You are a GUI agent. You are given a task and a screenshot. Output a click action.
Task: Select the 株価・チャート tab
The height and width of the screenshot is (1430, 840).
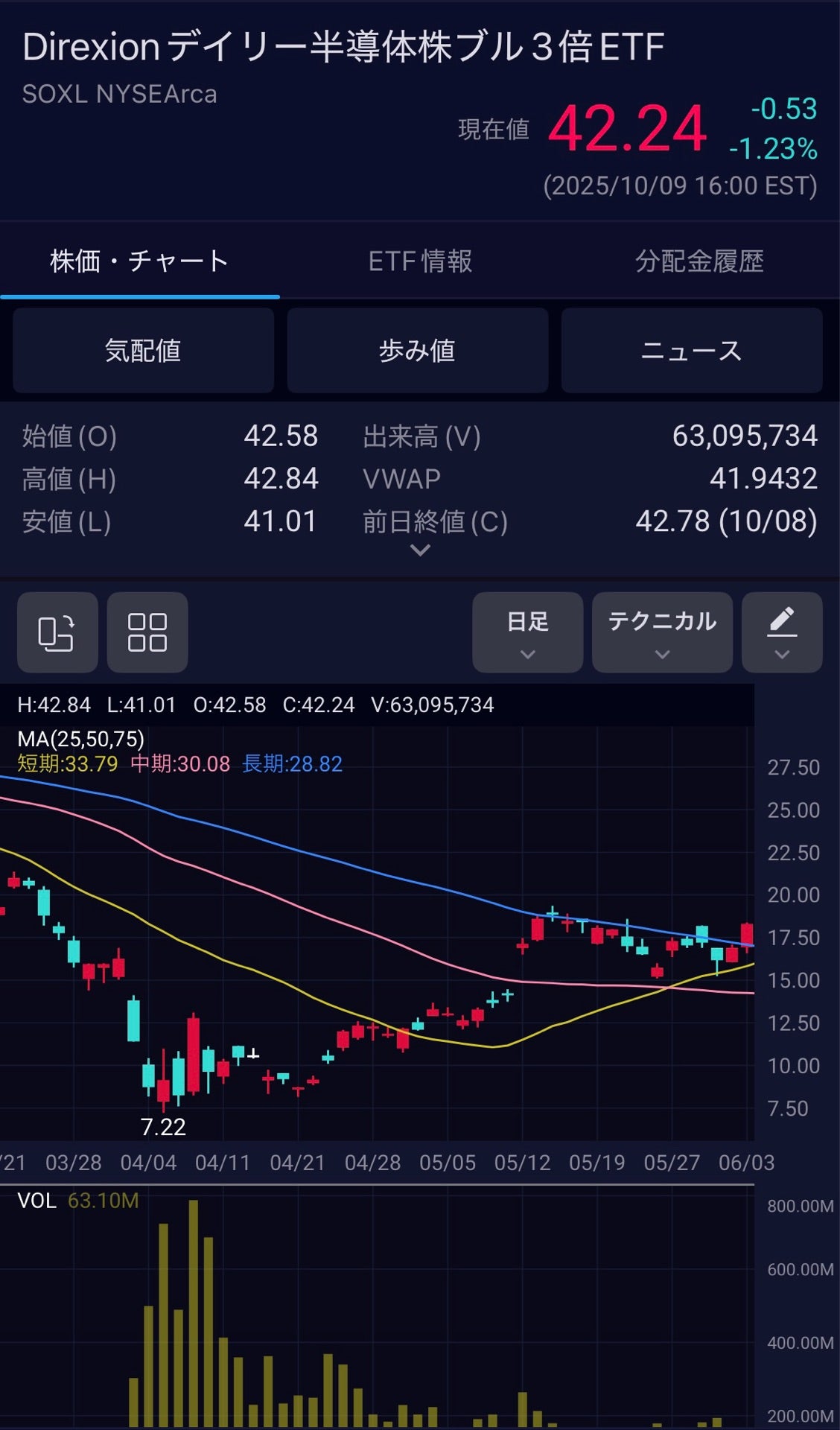click(x=140, y=261)
